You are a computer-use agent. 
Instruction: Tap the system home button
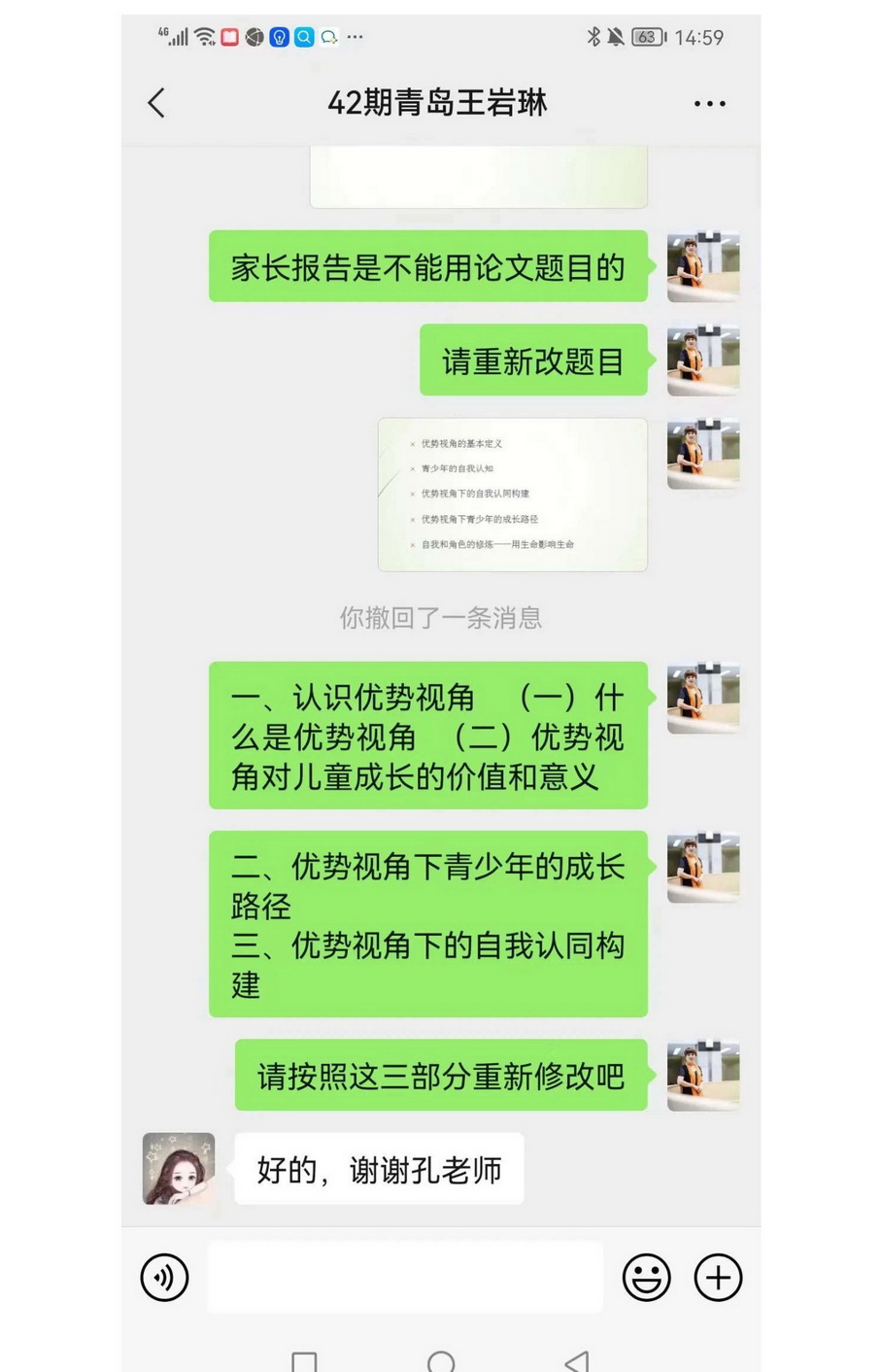[x=441, y=1361]
